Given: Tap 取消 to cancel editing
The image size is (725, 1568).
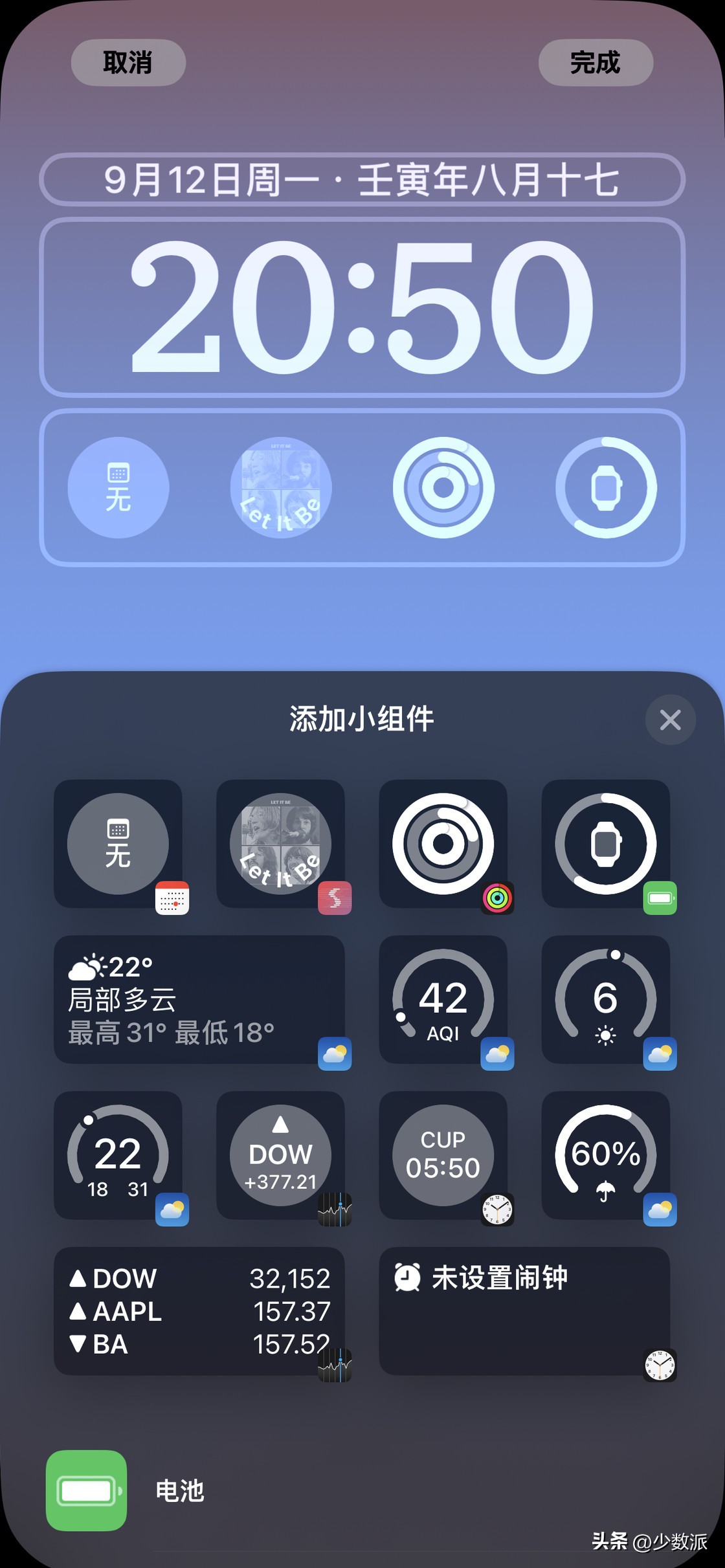Looking at the screenshot, I should click(x=128, y=63).
